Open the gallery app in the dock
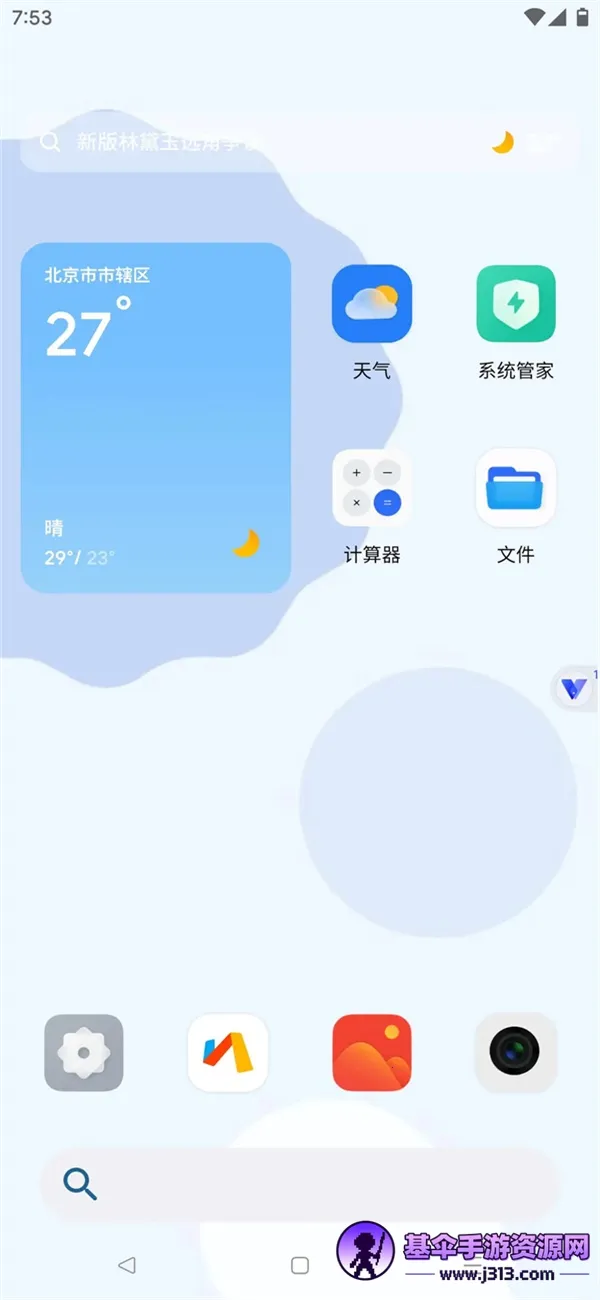This screenshot has width=600, height=1300. tap(372, 1053)
